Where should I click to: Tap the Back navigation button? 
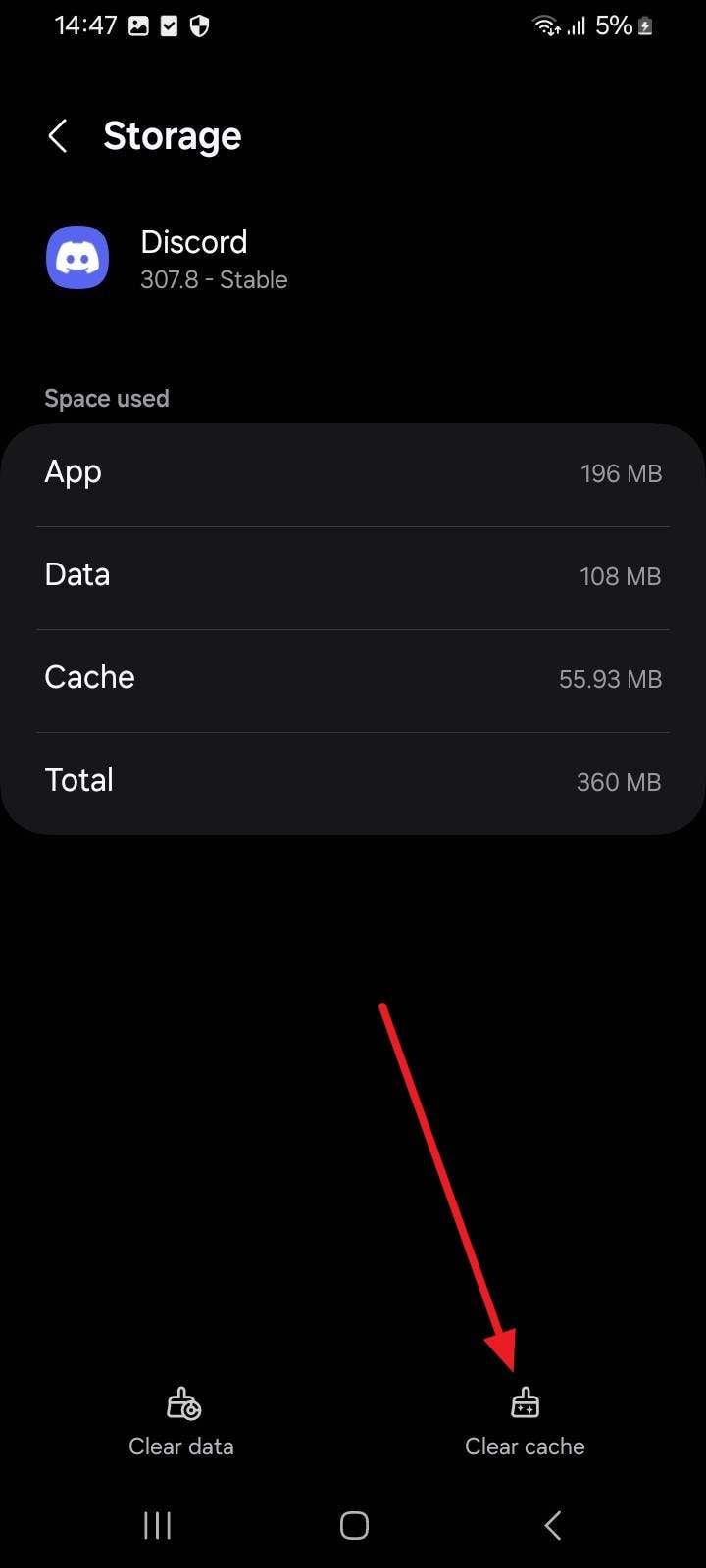pos(551,1525)
